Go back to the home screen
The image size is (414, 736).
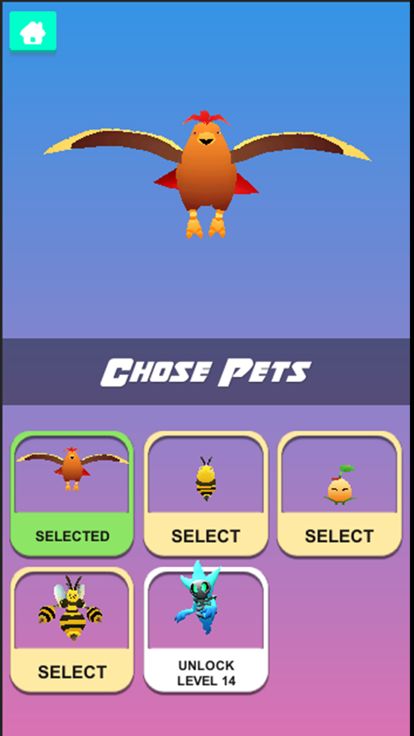[x=33, y=31]
